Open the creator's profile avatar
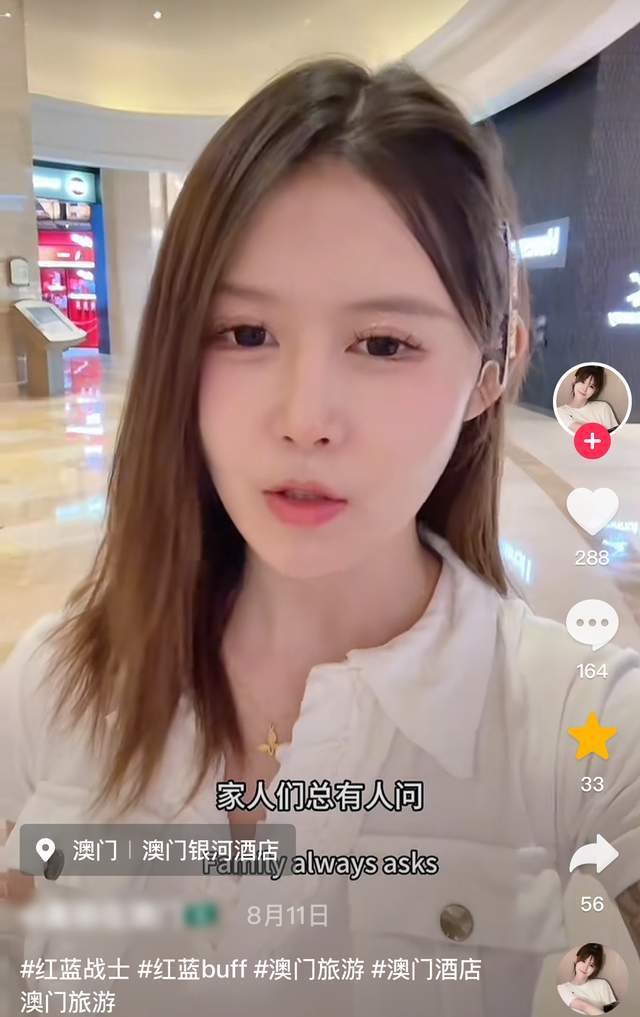Image resolution: width=640 pixels, height=1017 pixels. [x=592, y=398]
